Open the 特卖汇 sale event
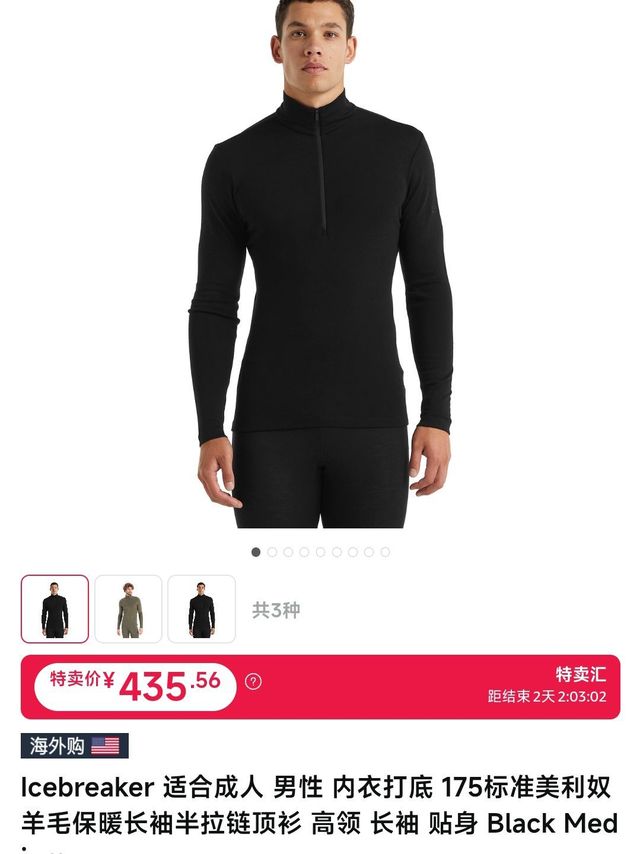640x854 pixels. [580, 675]
